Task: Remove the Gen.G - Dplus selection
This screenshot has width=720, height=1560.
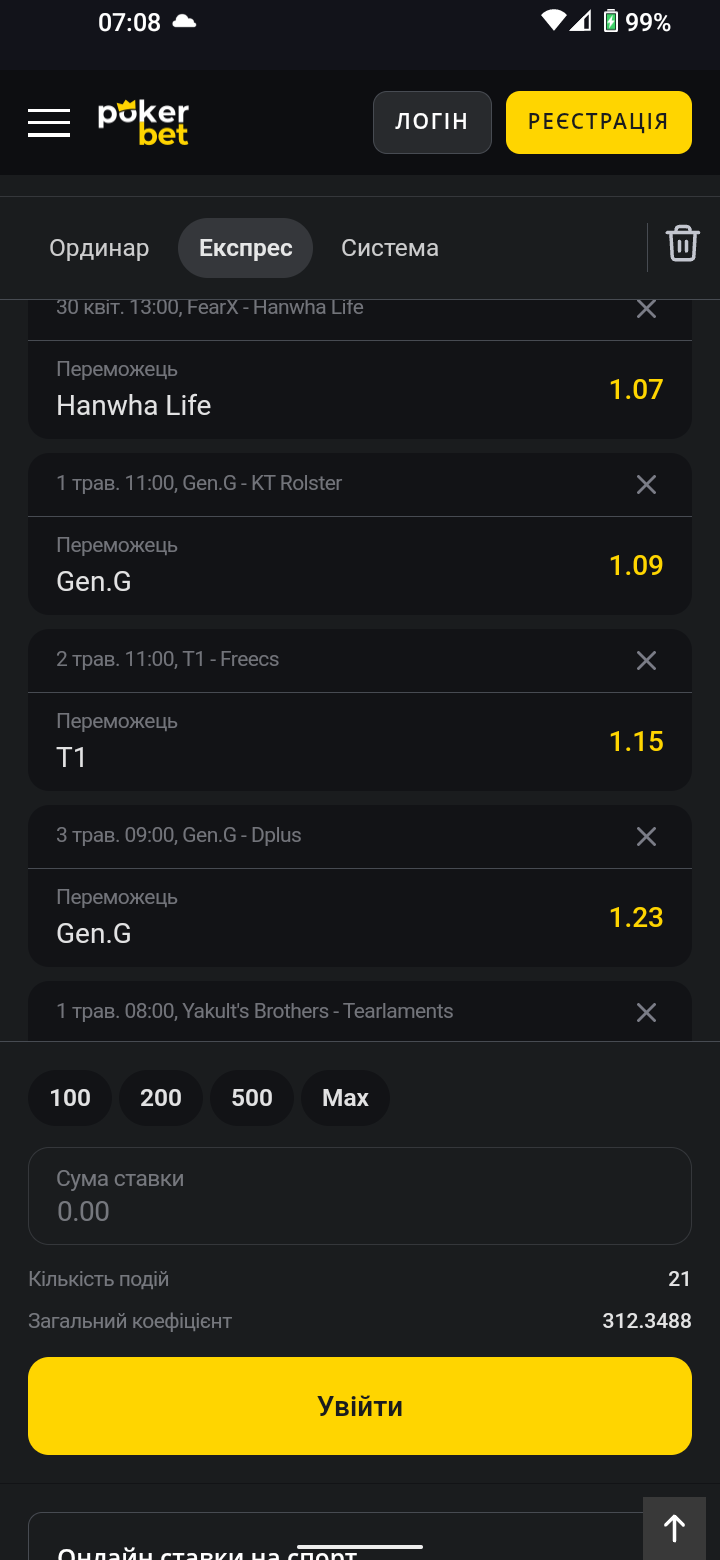Action: click(647, 837)
